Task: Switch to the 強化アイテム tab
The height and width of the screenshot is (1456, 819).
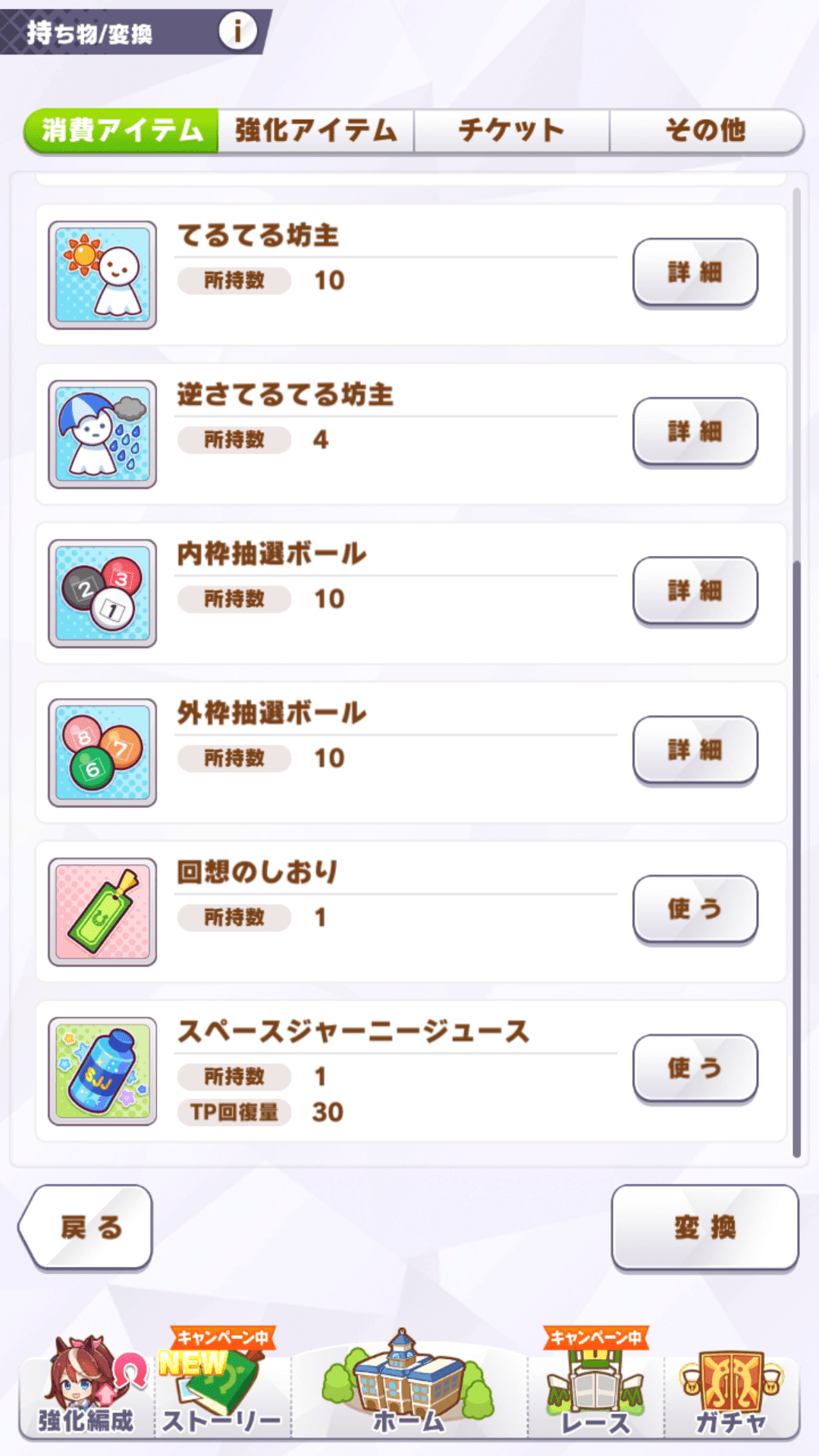Action: click(x=316, y=130)
